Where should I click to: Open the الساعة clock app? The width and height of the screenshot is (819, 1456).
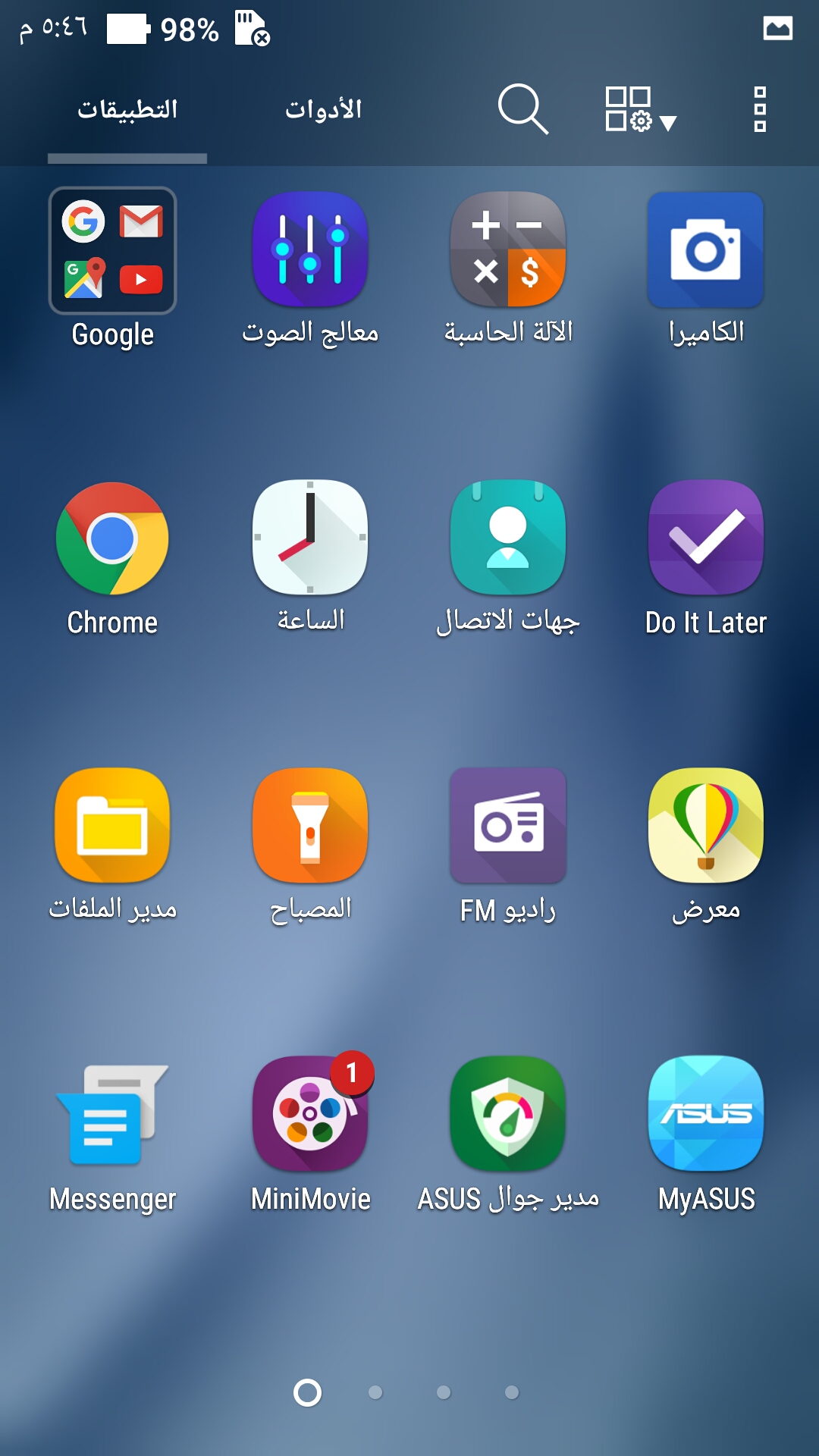(x=310, y=537)
